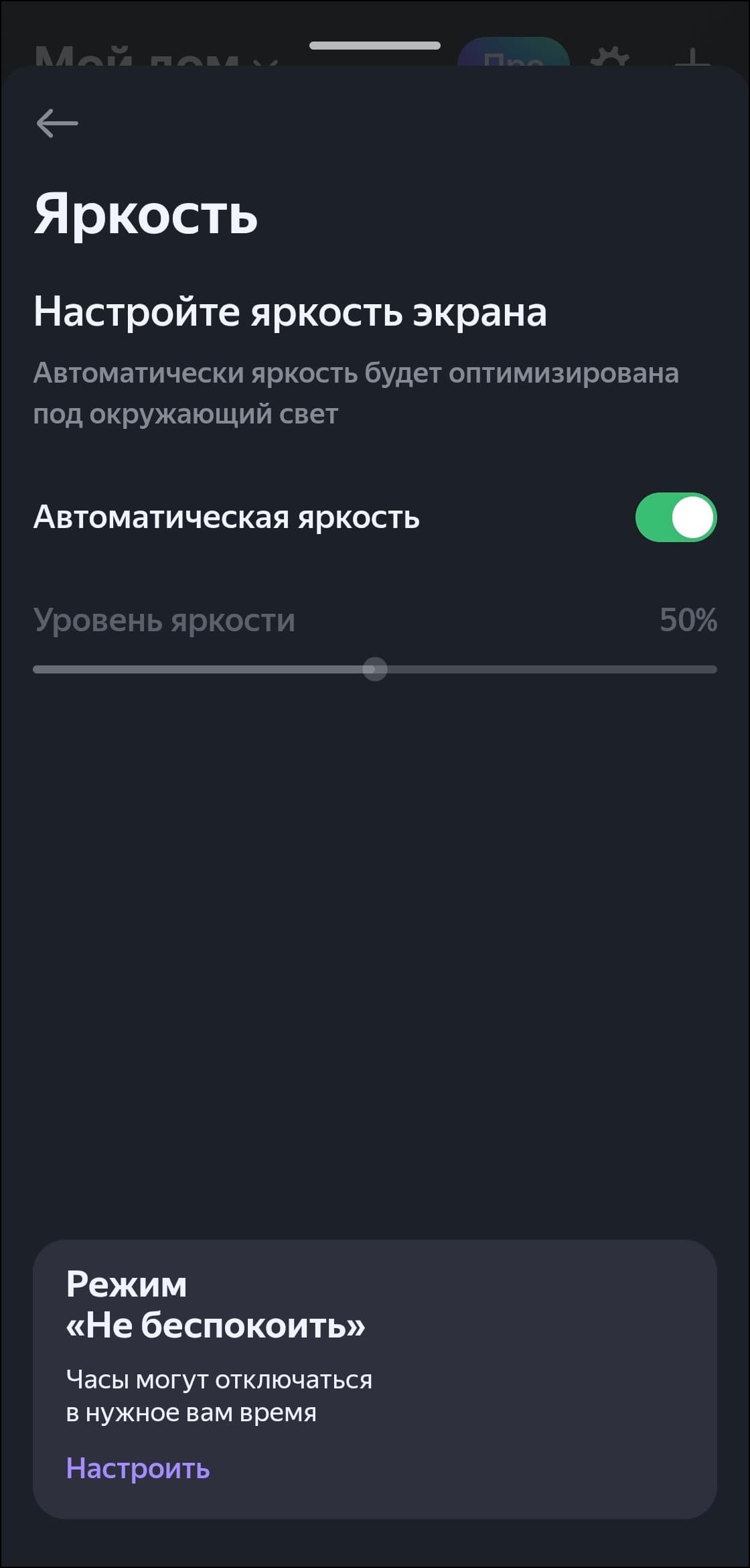750x1568 pixels.
Task: Go back using the arrow icon
Action: (58, 124)
